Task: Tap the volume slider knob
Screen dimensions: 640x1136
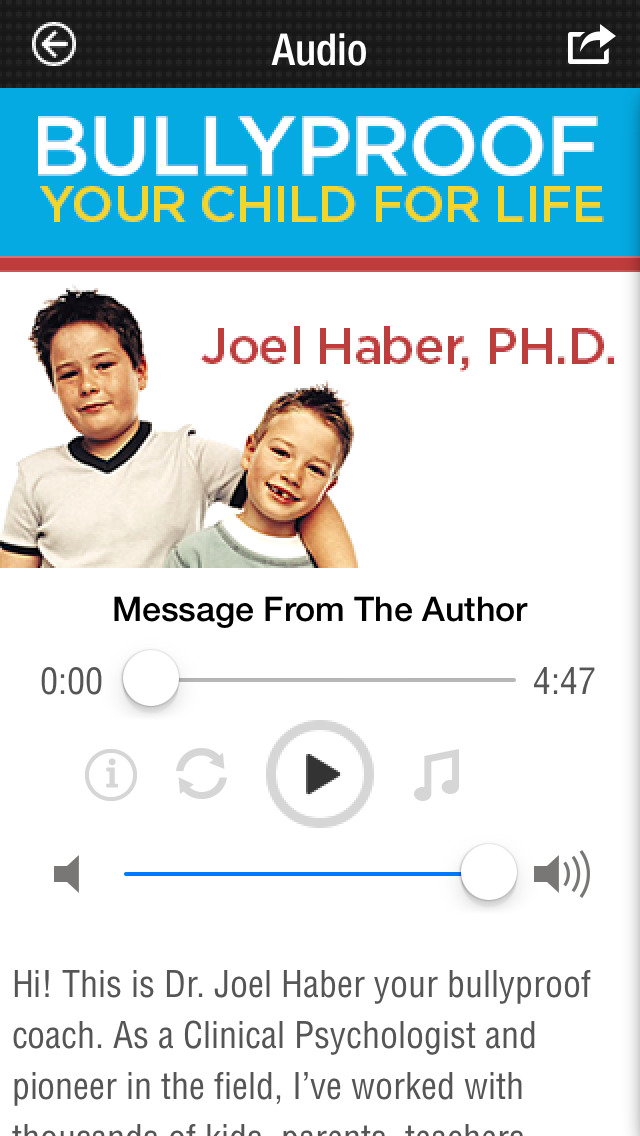Action: 489,873
